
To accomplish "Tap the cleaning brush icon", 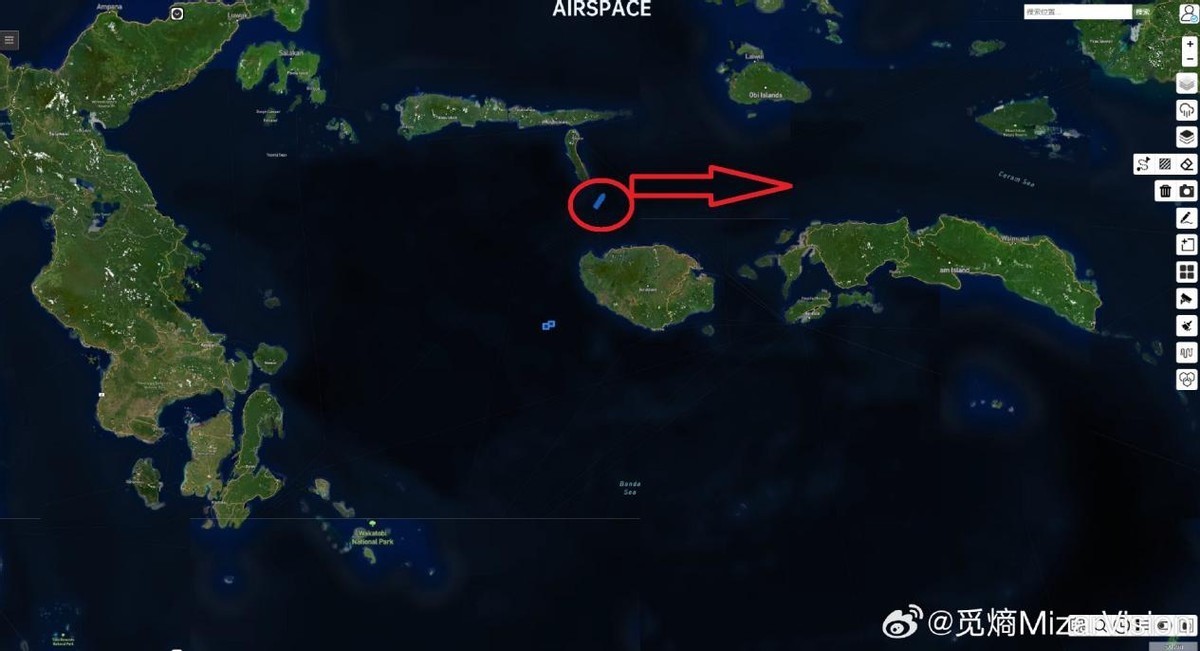I will [1186, 326].
